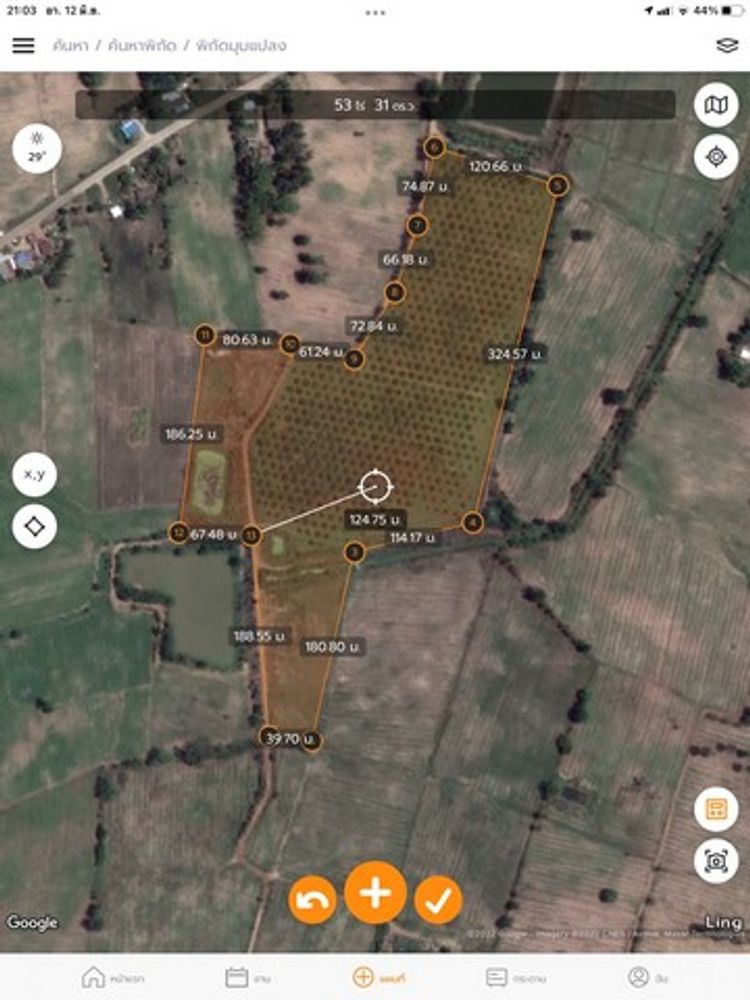
Task: Select boundary point marker 11
Action: click(x=205, y=335)
